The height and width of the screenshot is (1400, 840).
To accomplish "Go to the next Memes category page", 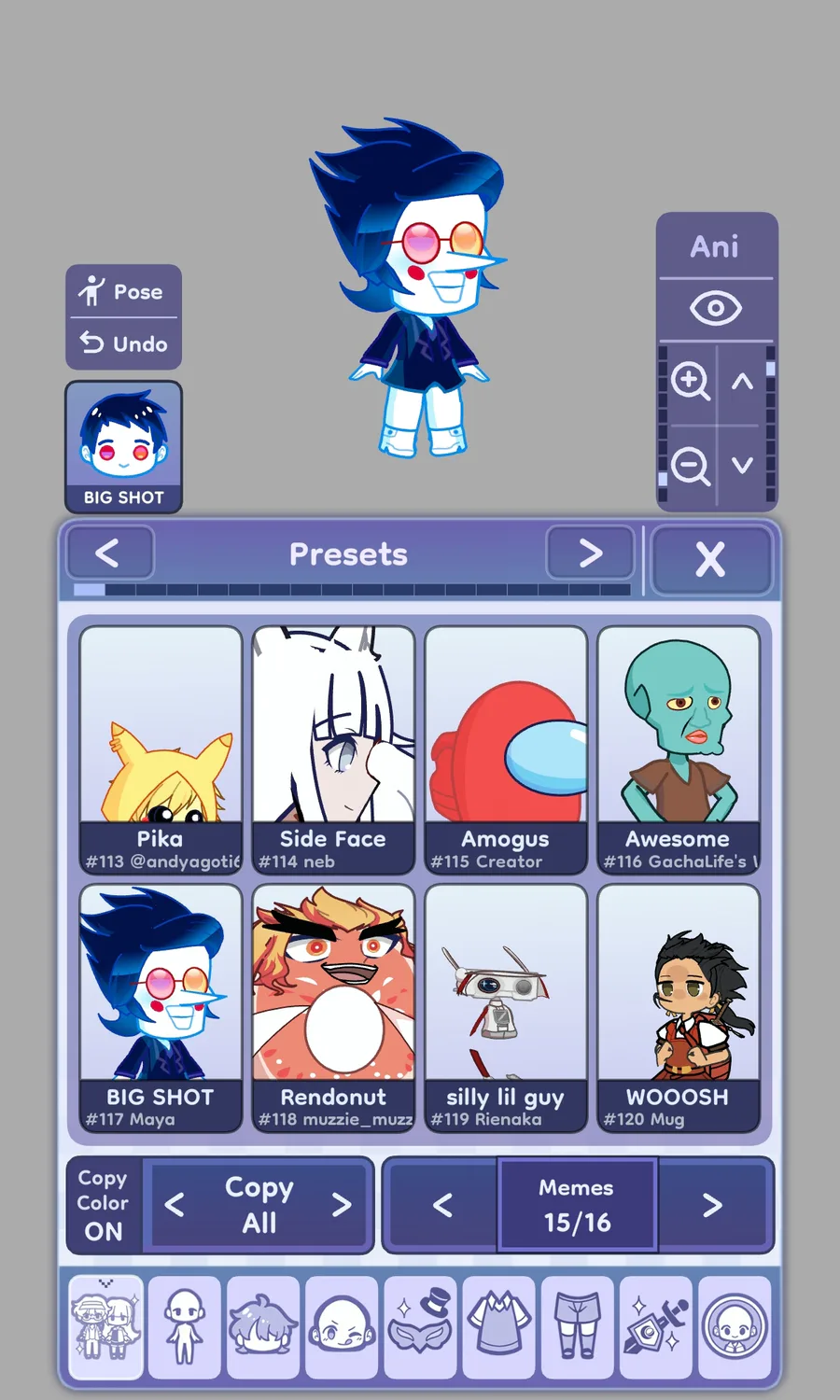I will coord(712,1205).
